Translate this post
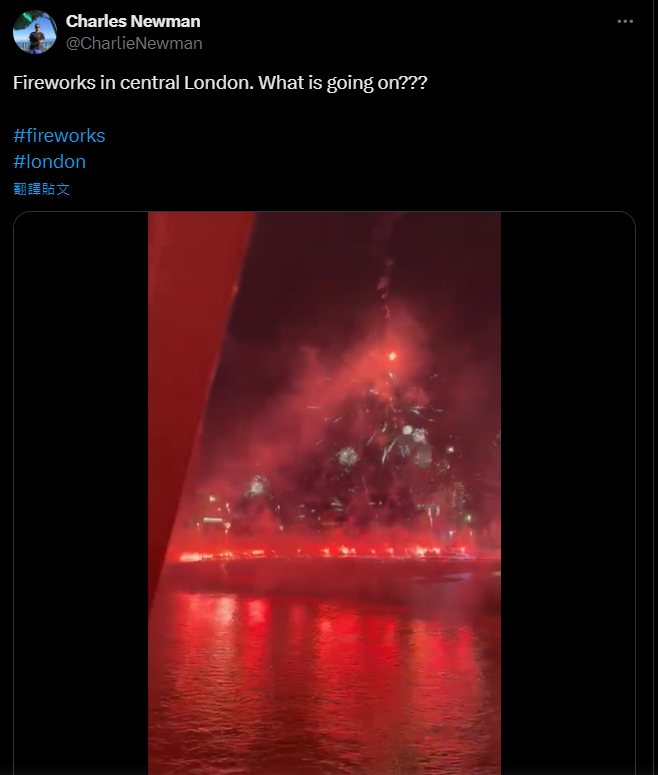The image size is (658, 775). pos(41,188)
